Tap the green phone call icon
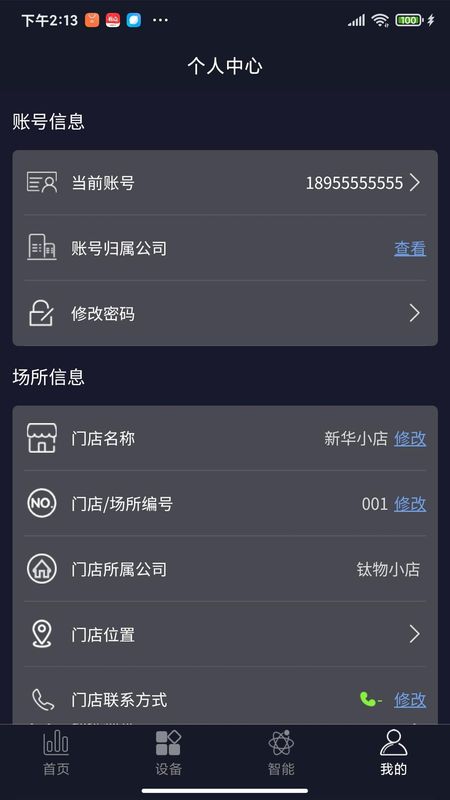Screen dimensions: 450x800 pyautogui.click(x=368, y=699)
